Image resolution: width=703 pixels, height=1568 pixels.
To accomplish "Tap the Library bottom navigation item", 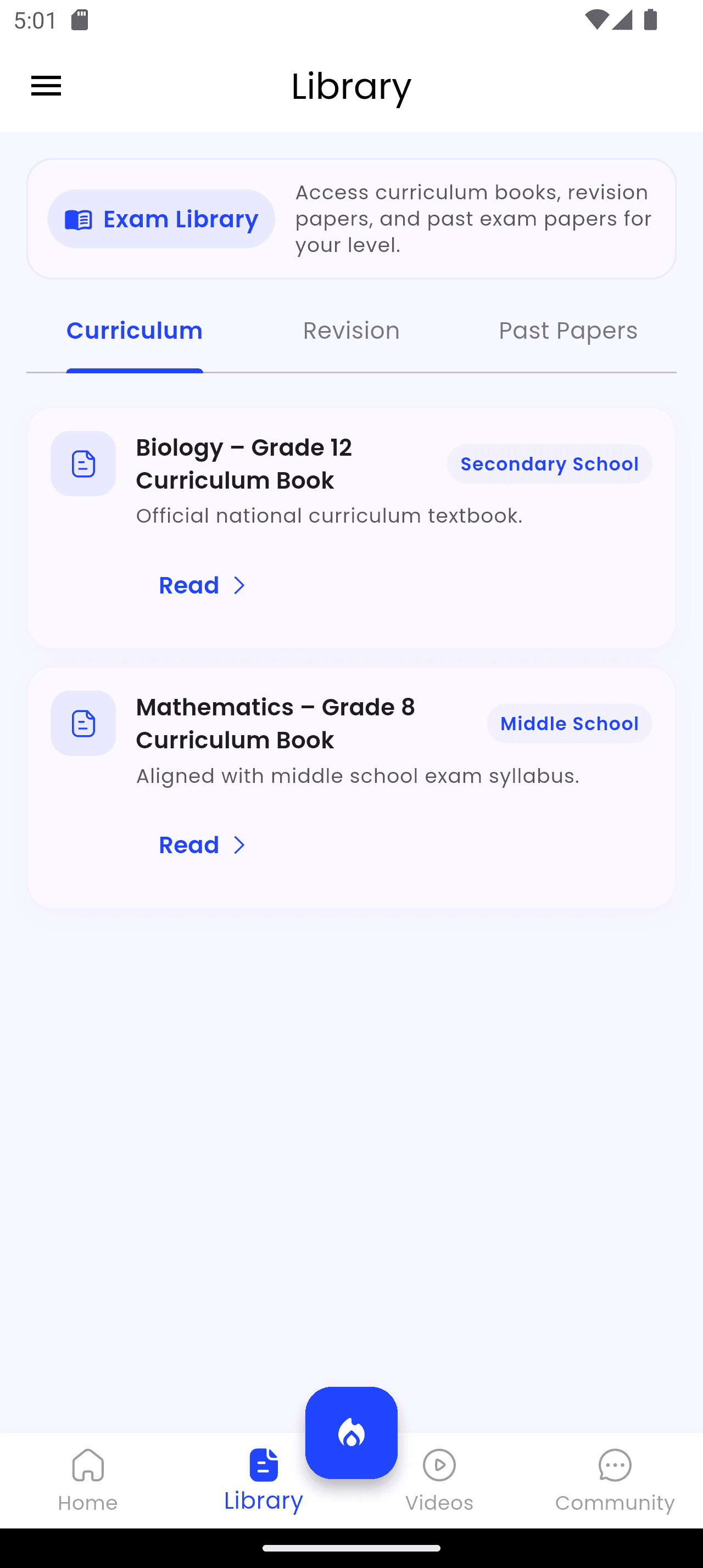I will click(263, 1480).
